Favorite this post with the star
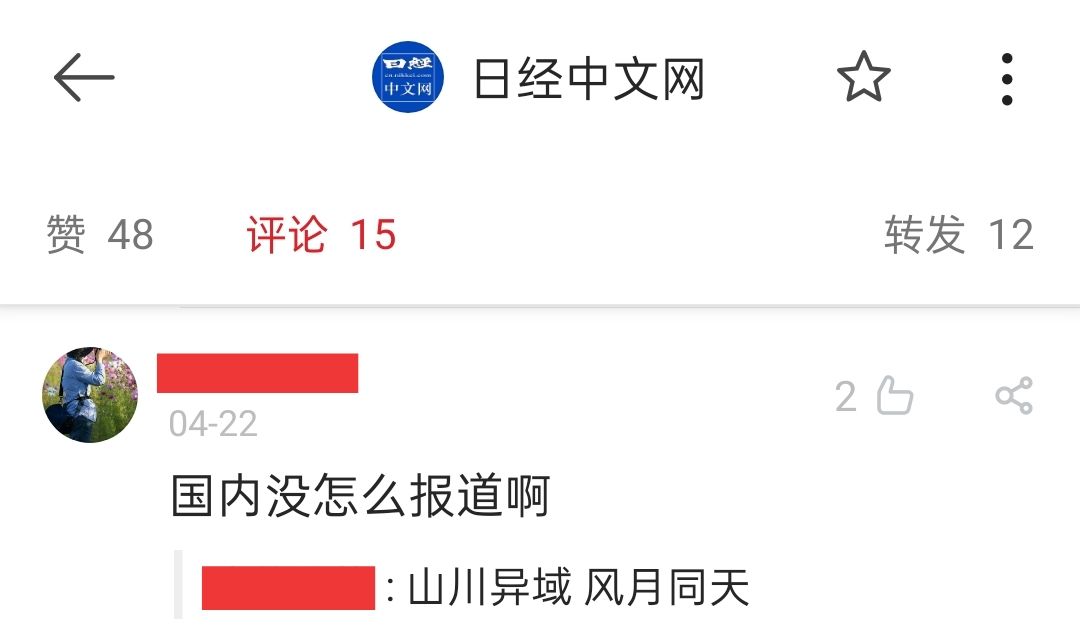1080x644 pixels. pos(863,78)
